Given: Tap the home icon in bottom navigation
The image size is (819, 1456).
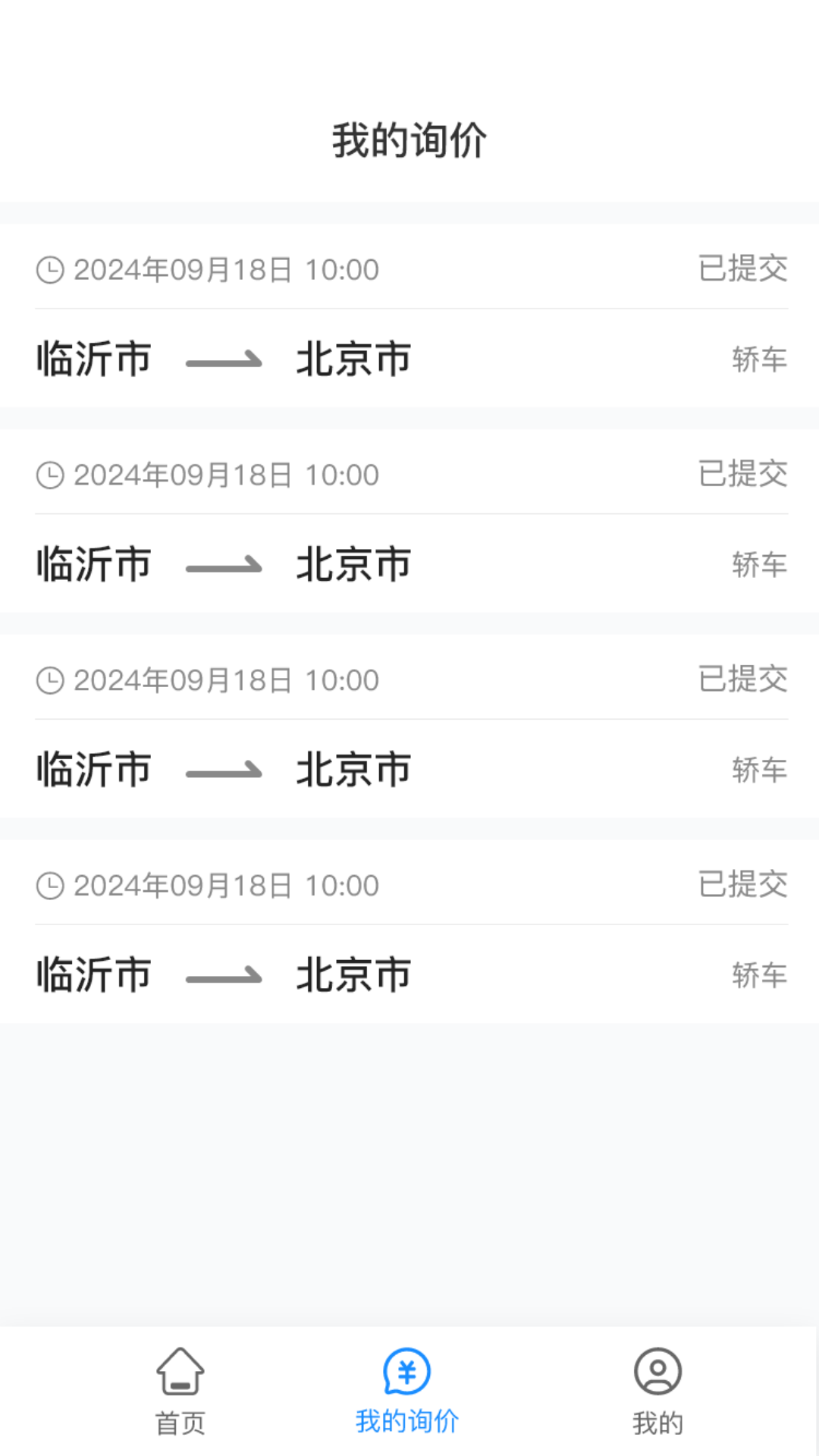Looking at the screenshot, I should pyautogui.click(x=180, y=1373).
